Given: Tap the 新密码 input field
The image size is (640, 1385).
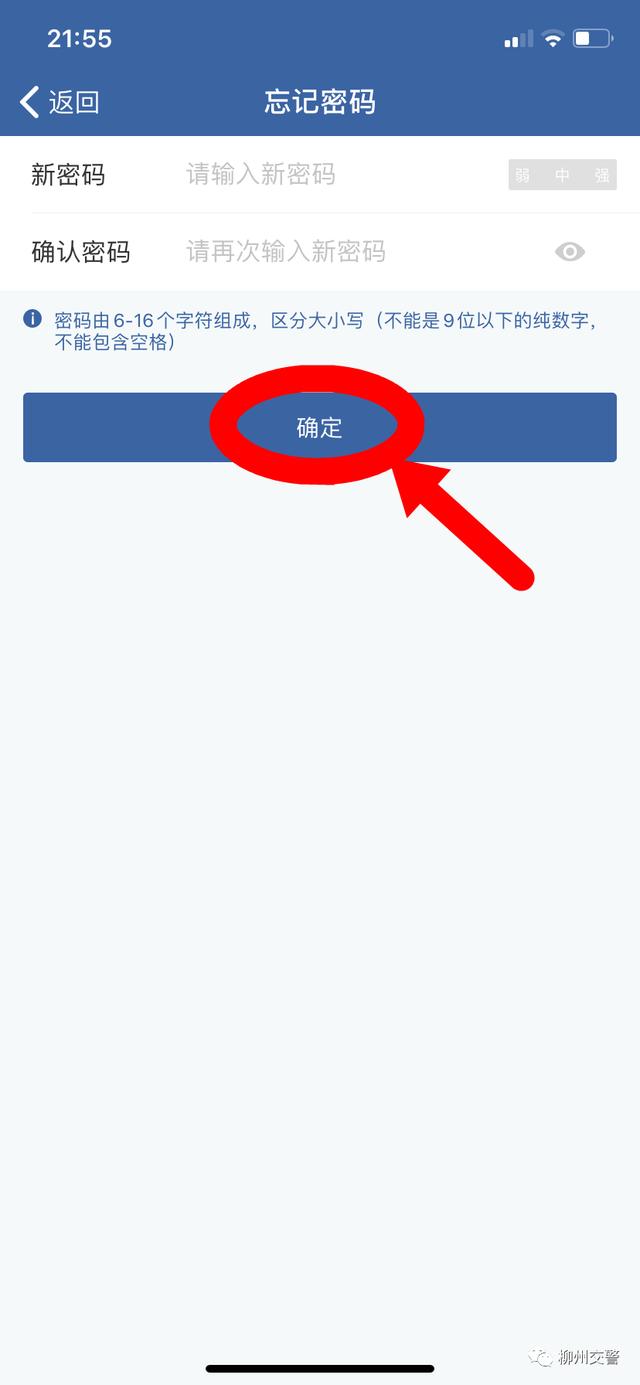Looking at the screenshot, I should (x=340, y=175).
